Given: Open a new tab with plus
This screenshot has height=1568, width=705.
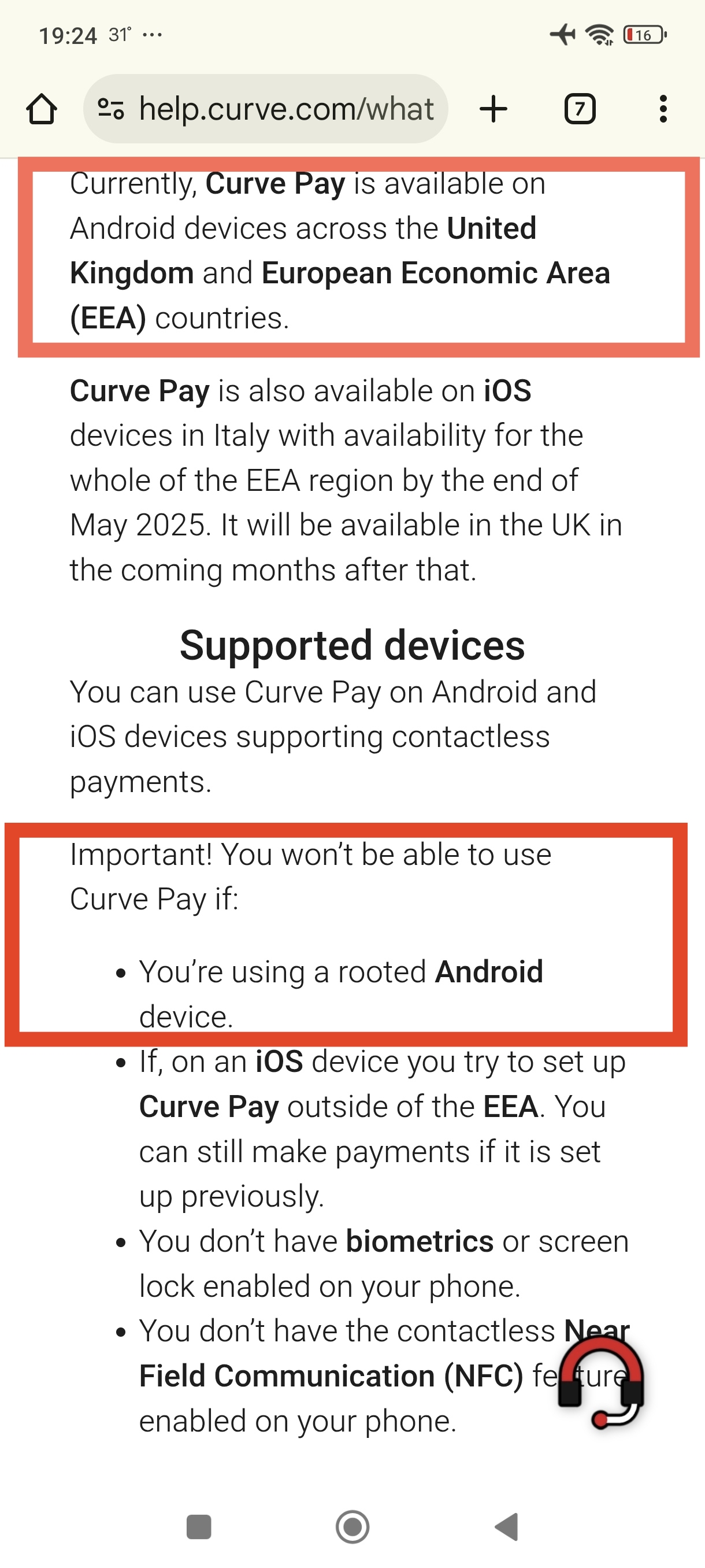Looking at the screenshot, I should 493,109.
